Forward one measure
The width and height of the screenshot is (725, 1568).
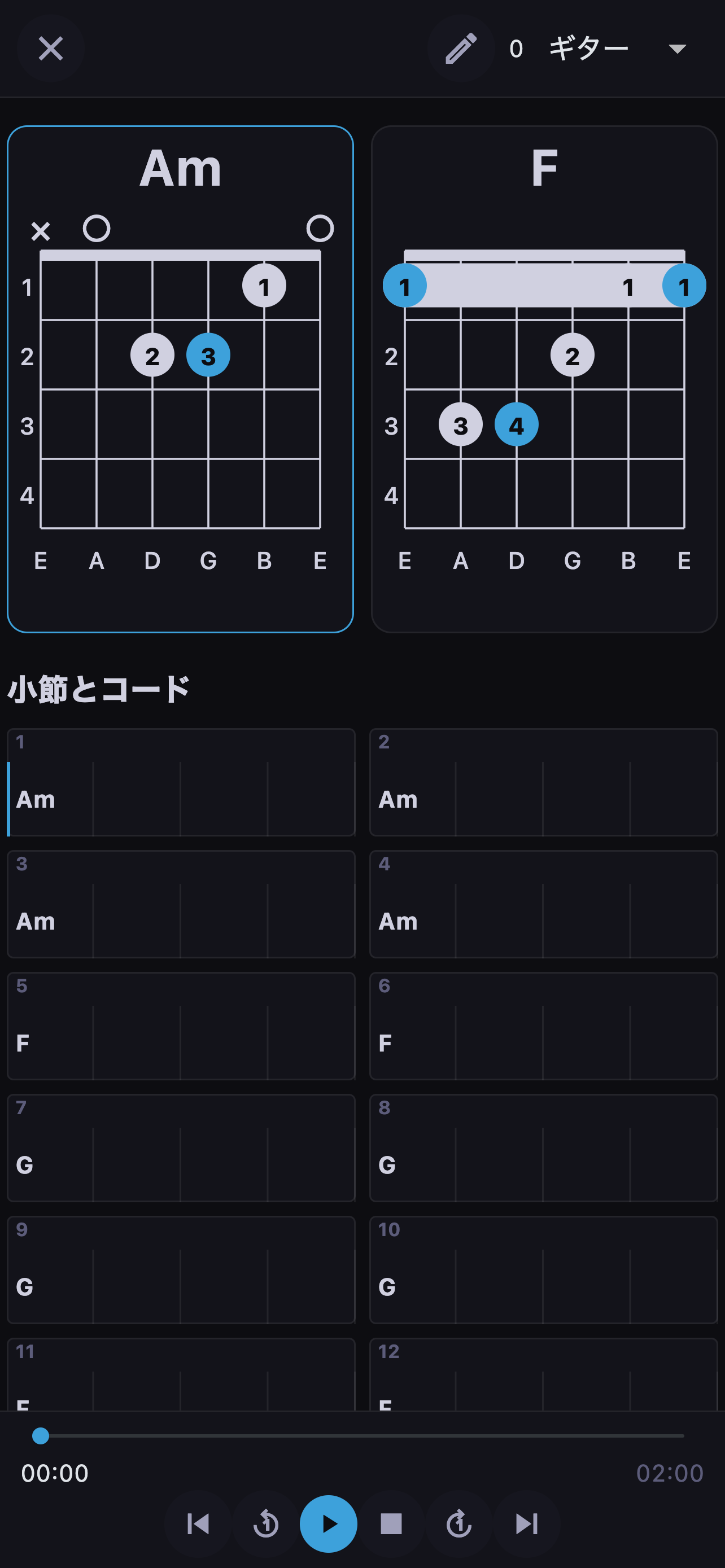pos(458,1523)
